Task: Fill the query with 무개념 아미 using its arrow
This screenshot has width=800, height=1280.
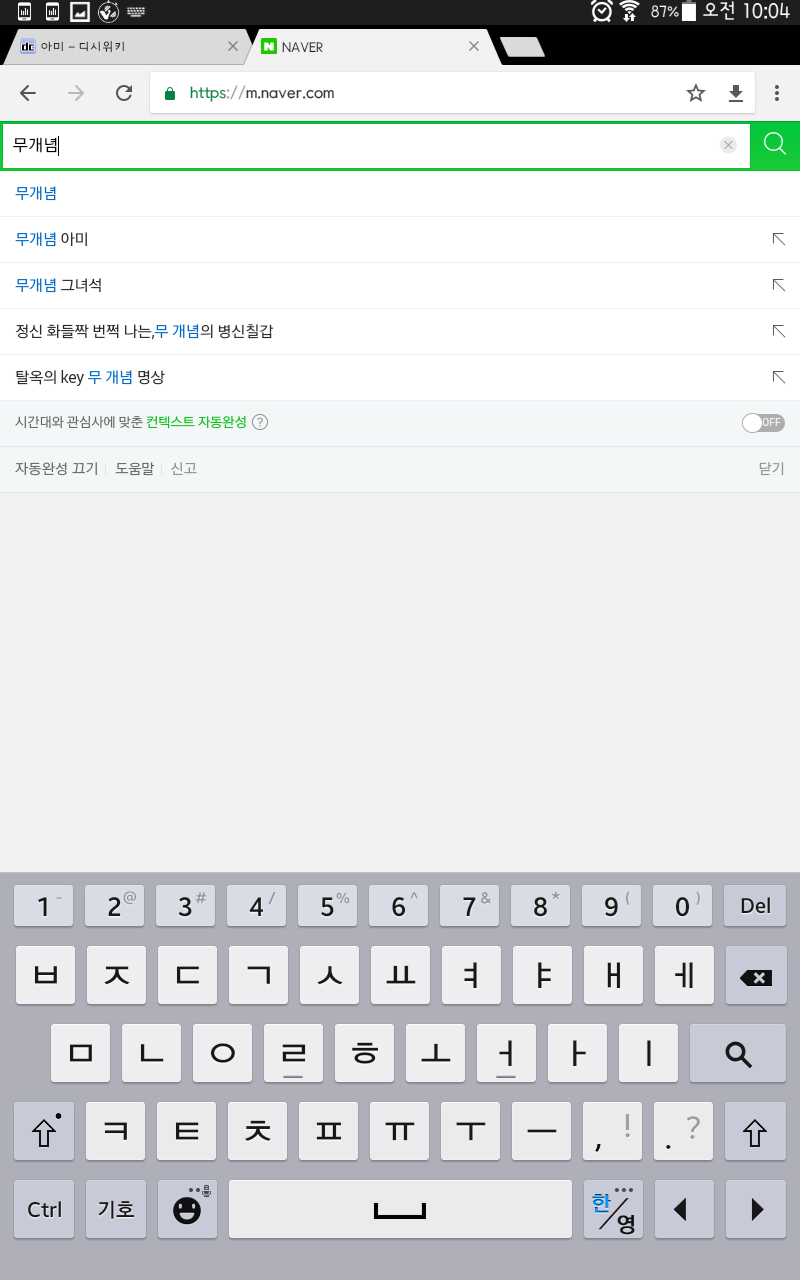Action: pos(779,239)
